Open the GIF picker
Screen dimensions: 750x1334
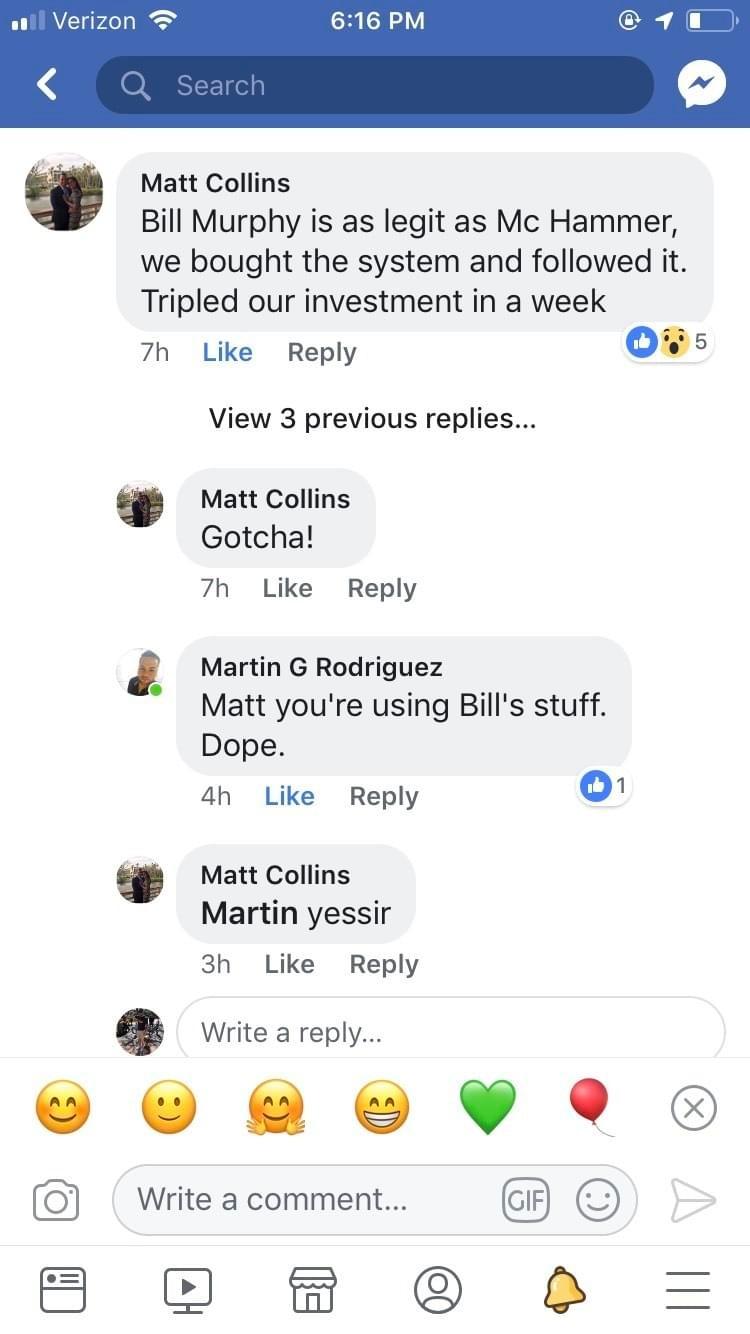526,1200
